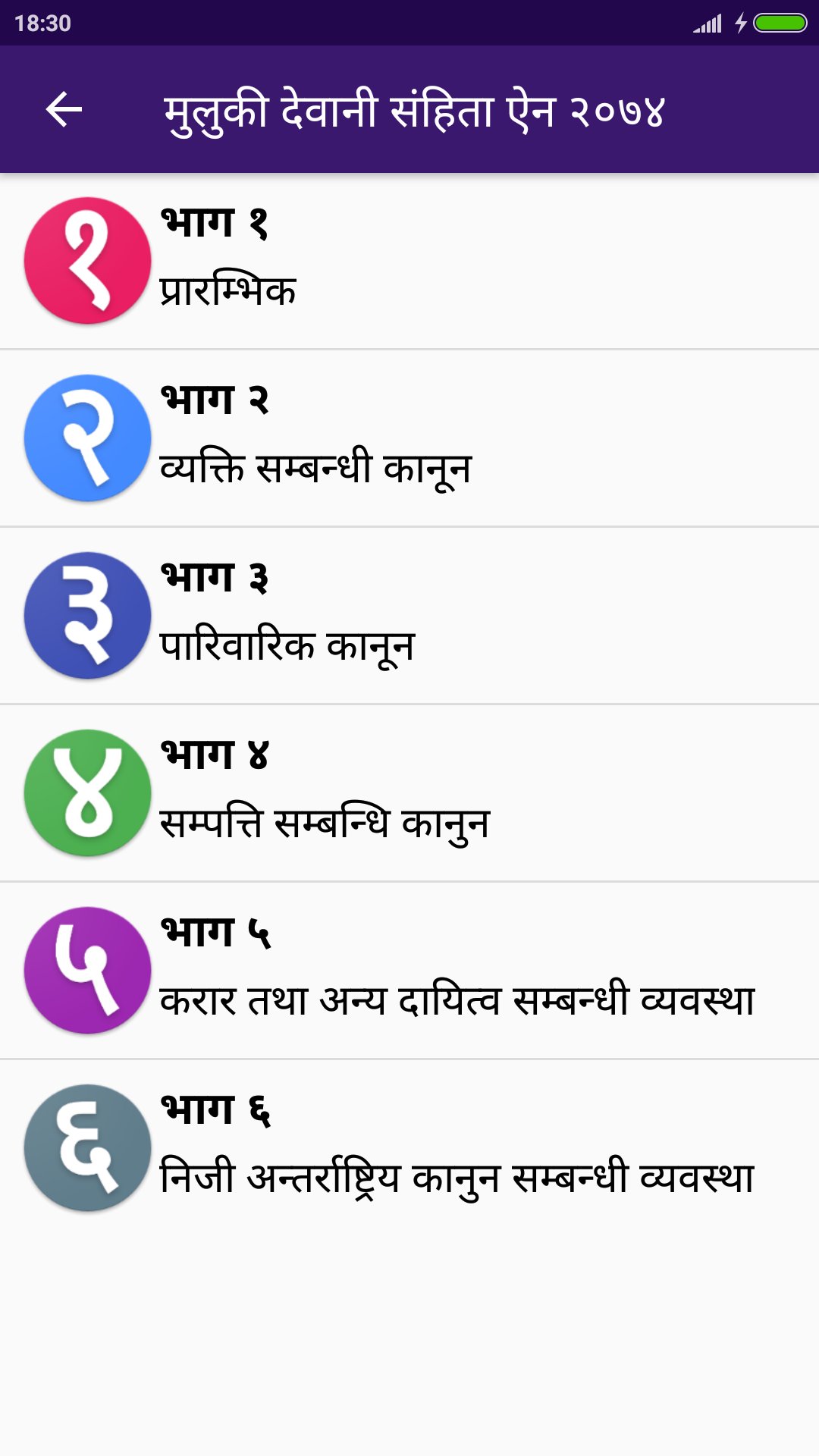Open भाग ६ निजी अन्तर्राष्ट्रिय कानुन
The image size is (819, 1456).
409,1148
